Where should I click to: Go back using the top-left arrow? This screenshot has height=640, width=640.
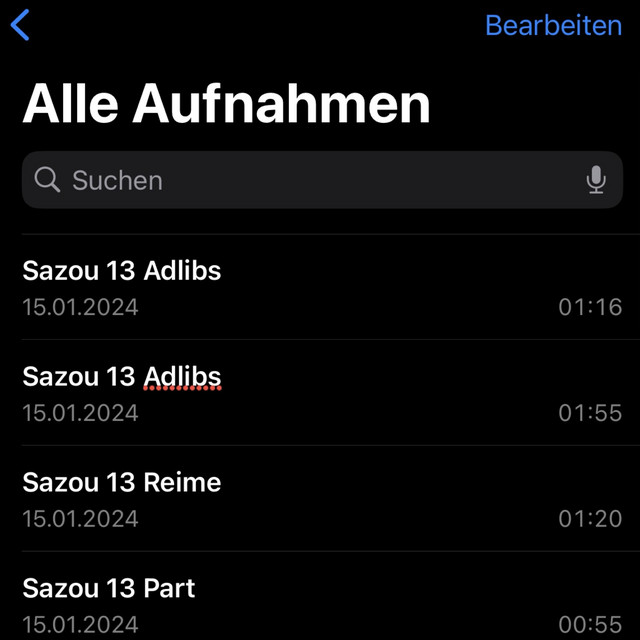pyautogui.click(x=21, y=25)
